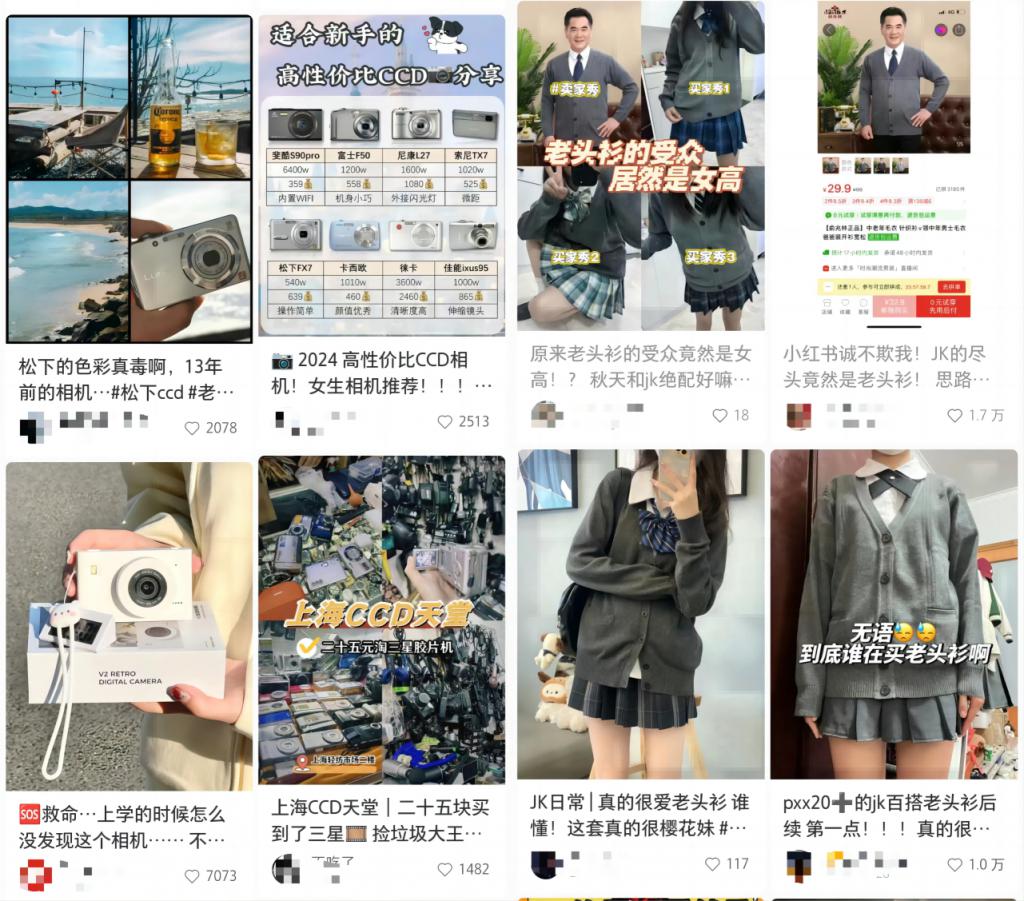Like the post with 1.0万 likes

[x=955, y=864]
